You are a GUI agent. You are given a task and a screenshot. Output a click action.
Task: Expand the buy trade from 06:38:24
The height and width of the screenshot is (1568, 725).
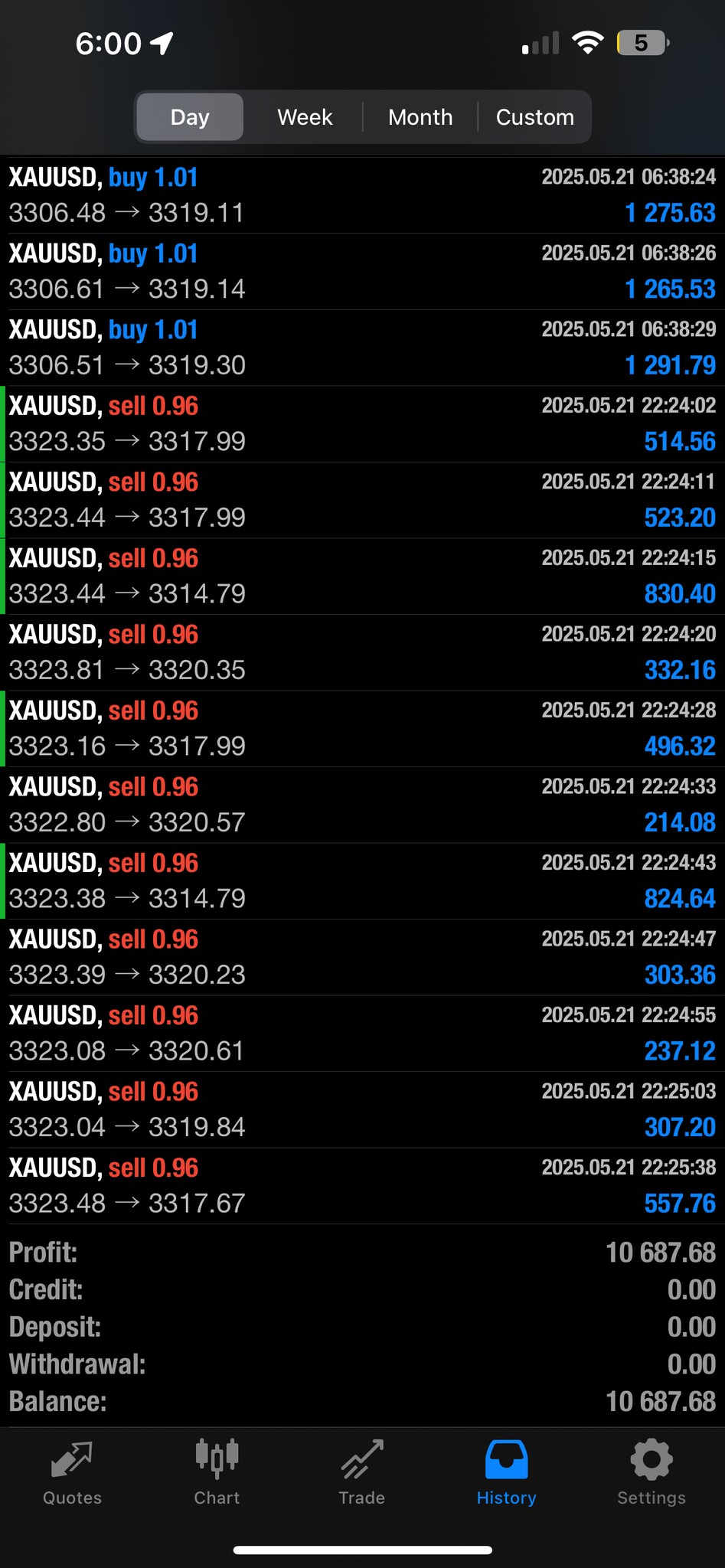362,195
